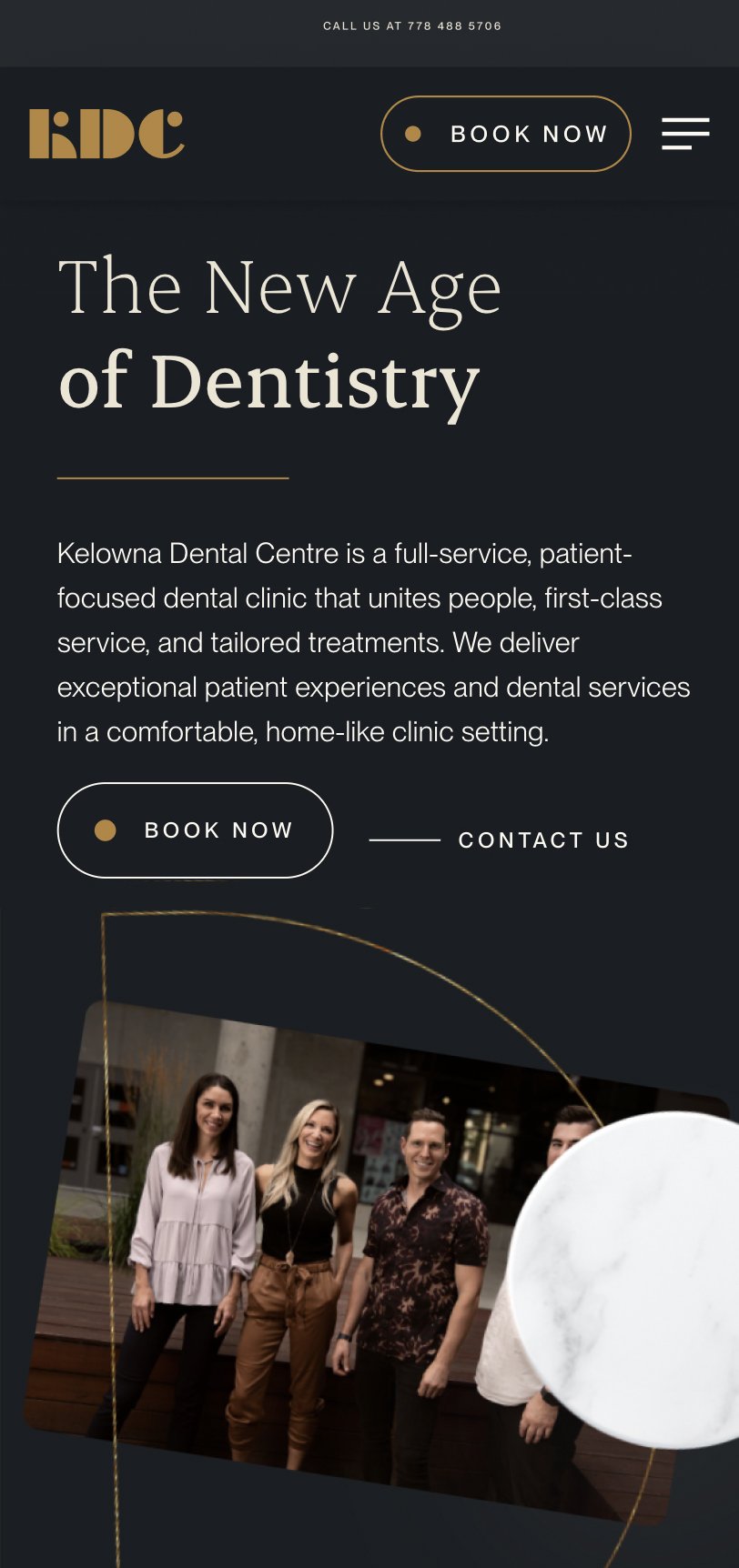Tap Book Now in the header
The width and height of the screenshot is (739, 1568).
506,134
